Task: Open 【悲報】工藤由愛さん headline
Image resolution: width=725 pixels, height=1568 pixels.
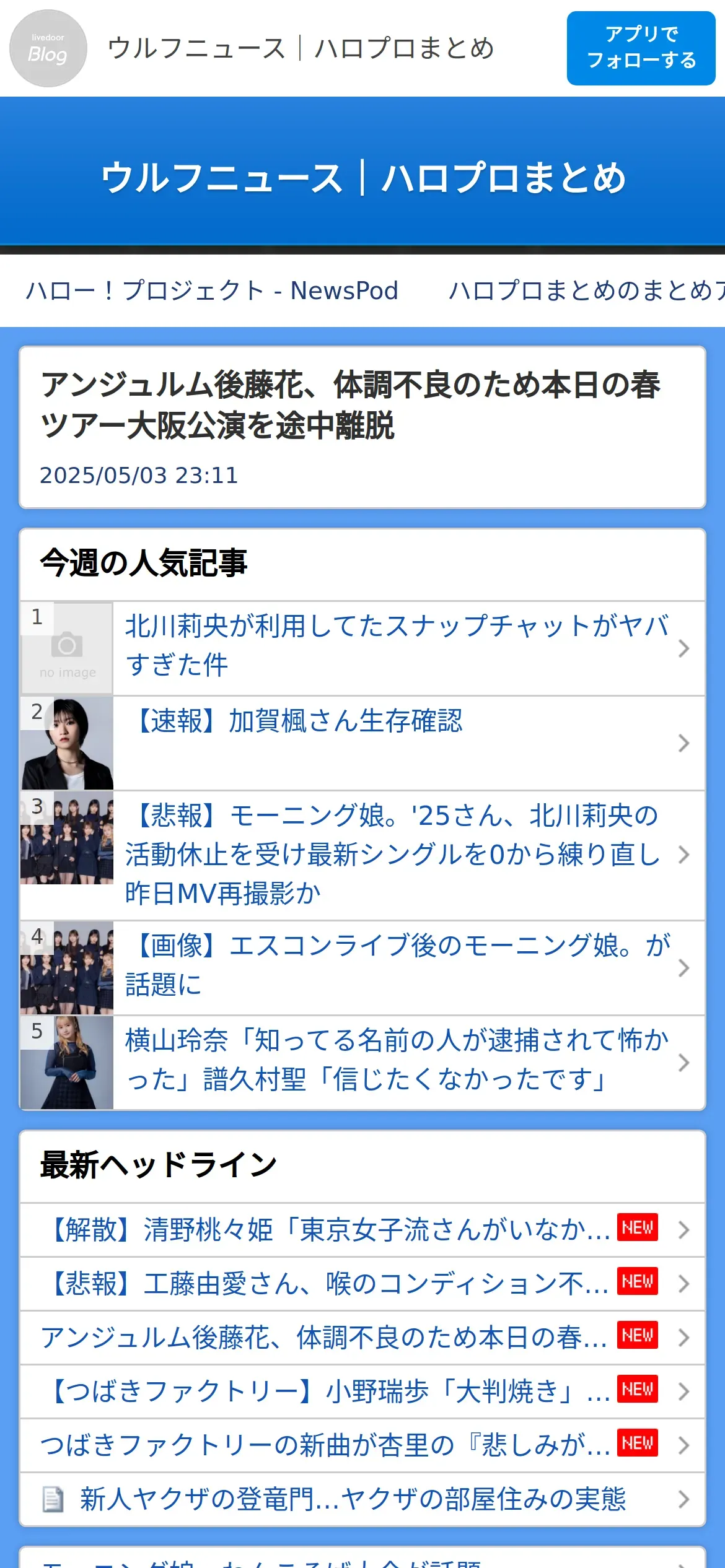Action: point(328,1283)
